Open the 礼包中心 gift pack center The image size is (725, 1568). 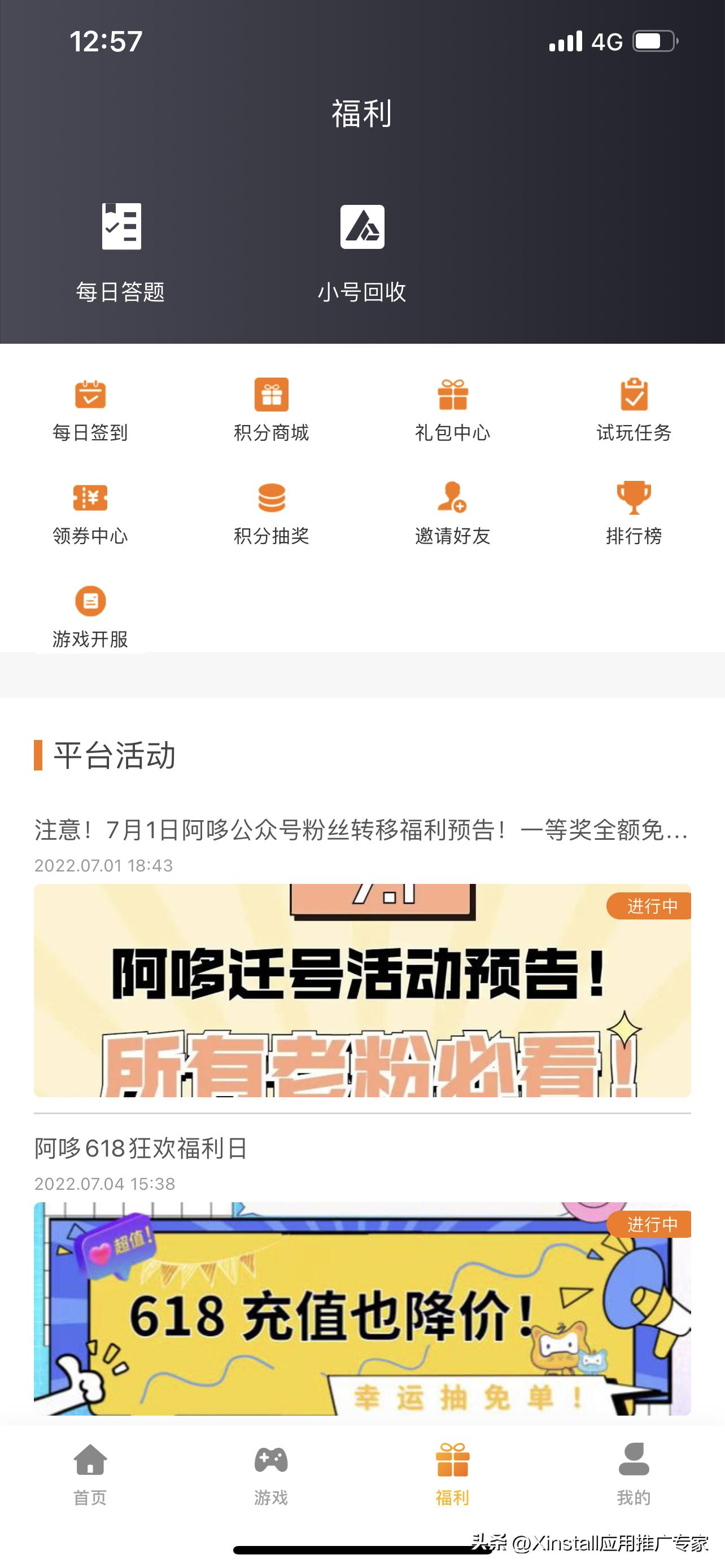(x=453, y=406)
